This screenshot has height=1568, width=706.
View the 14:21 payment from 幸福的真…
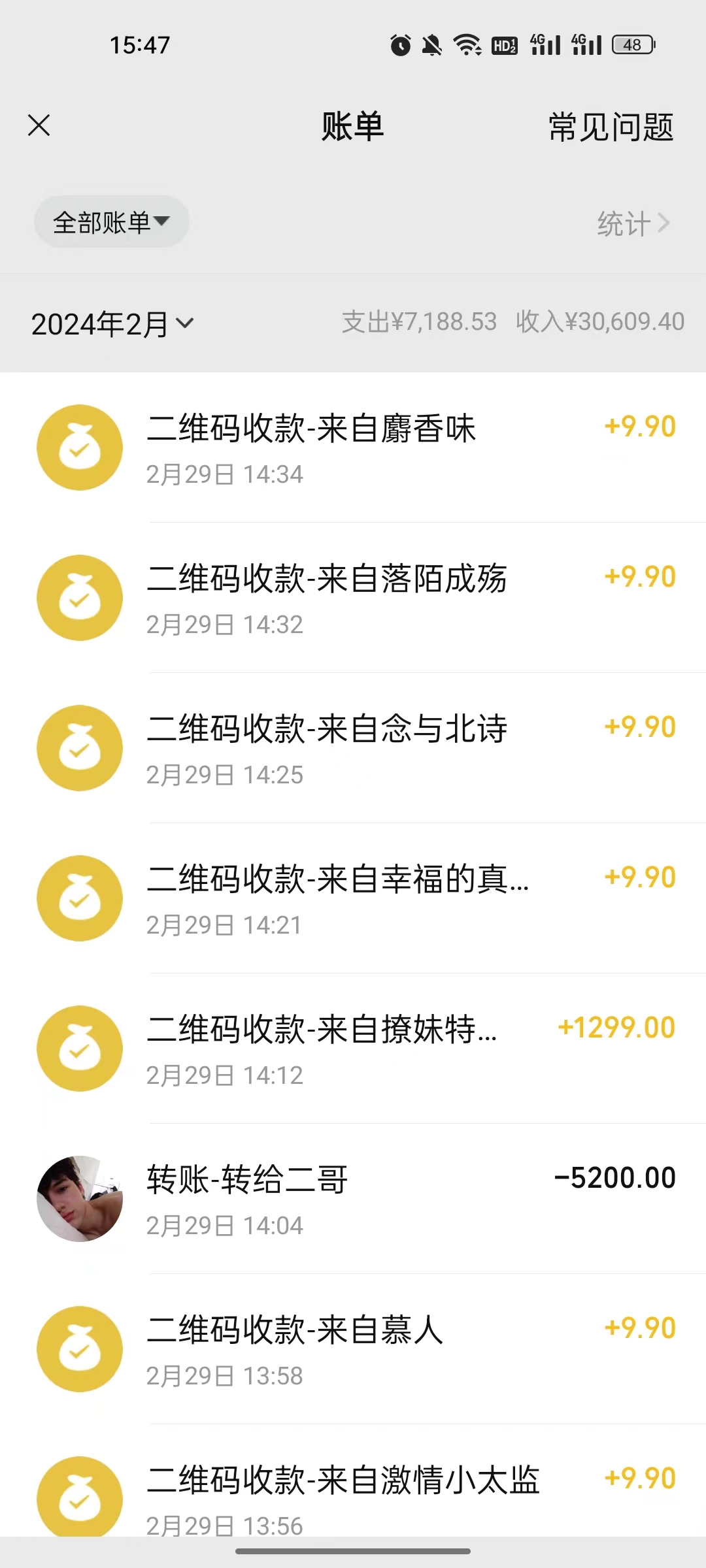(x=353, y=899)
